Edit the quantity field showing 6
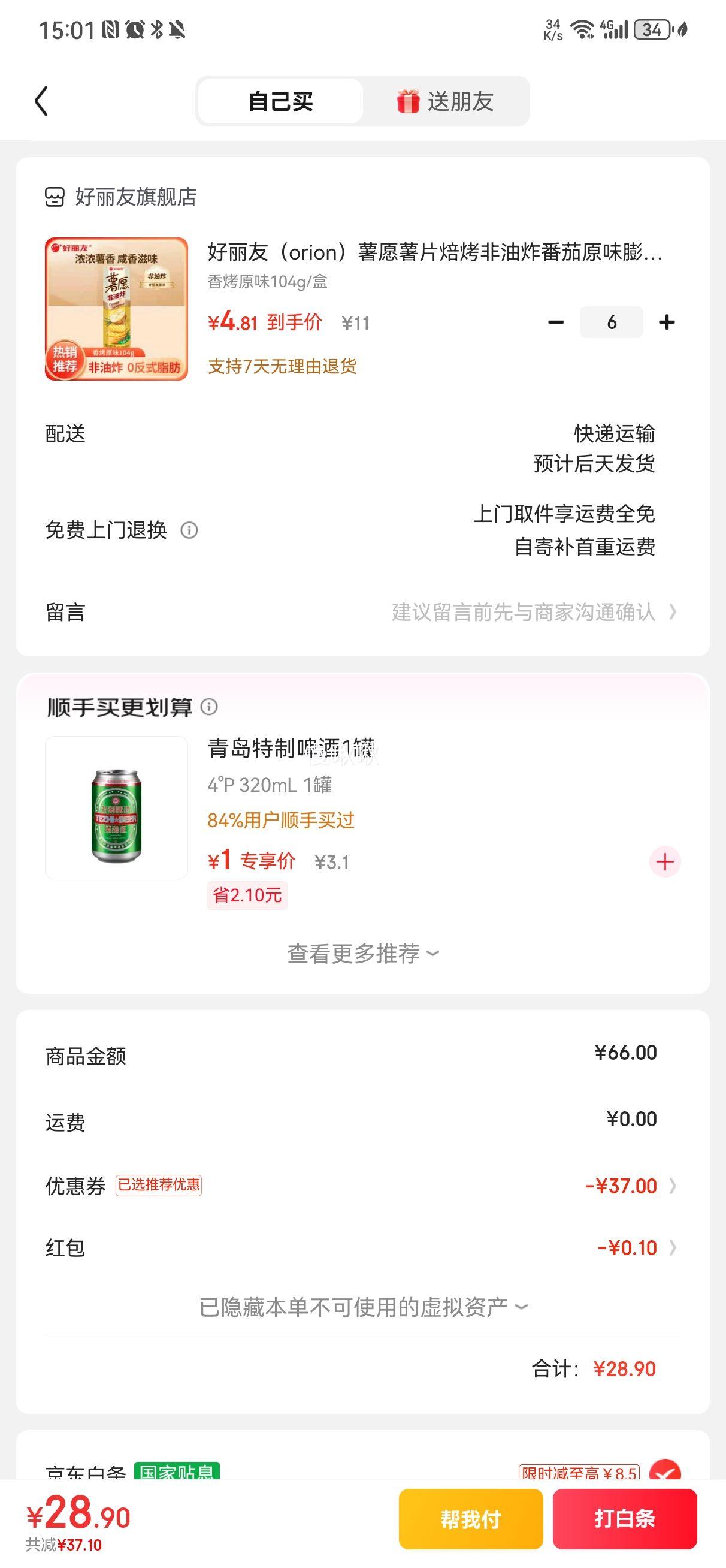The width and height of the screenshot is (726, 1568). tap(611, 322)
